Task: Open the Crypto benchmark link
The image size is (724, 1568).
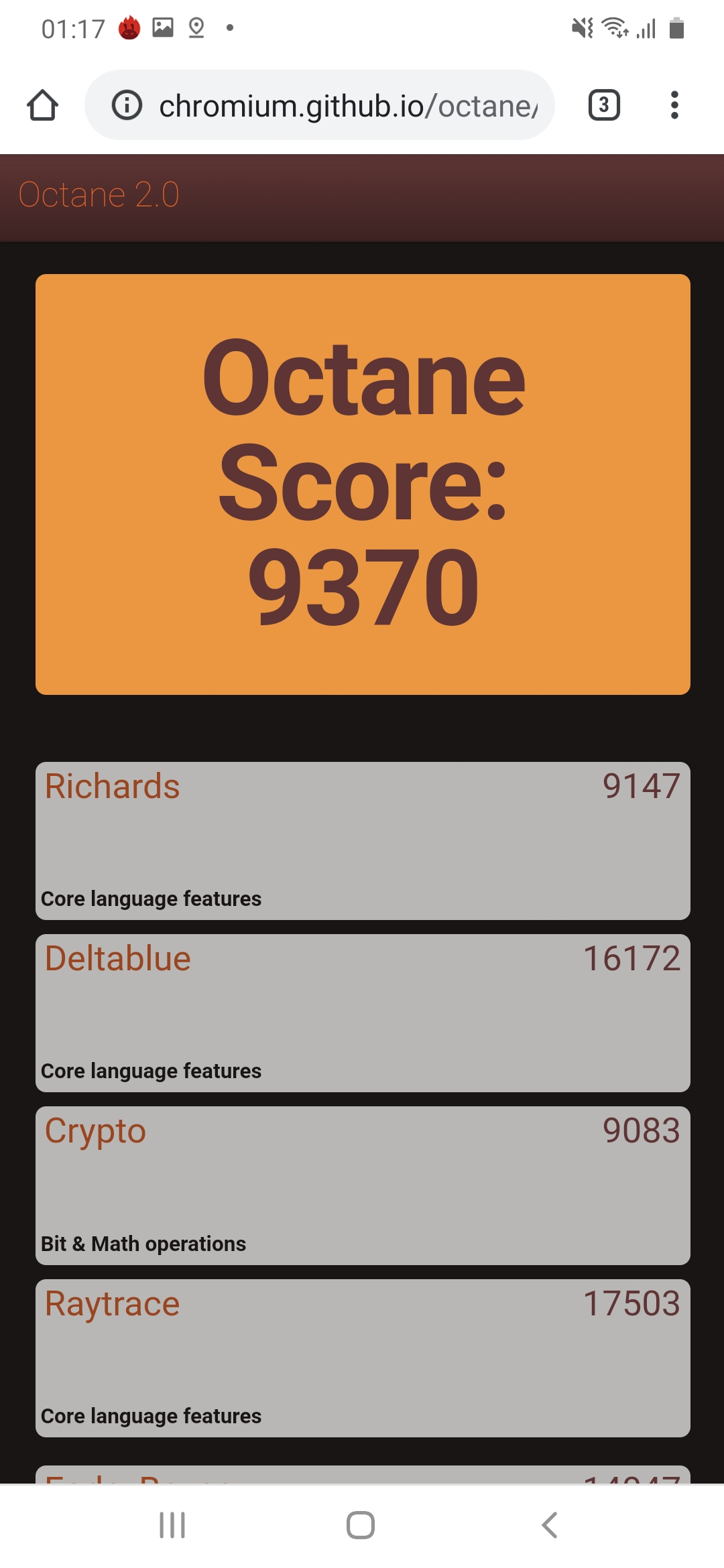Action: tap(95, 1131)
